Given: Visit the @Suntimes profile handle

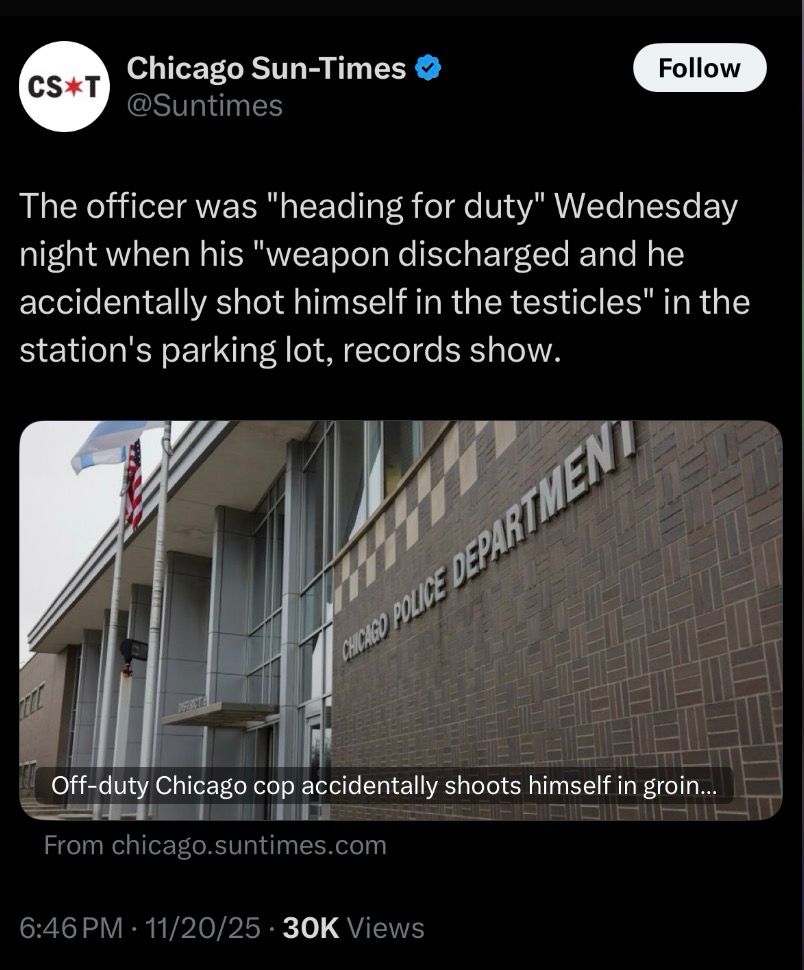Looking at the screenshot, I should coord(205,105).
